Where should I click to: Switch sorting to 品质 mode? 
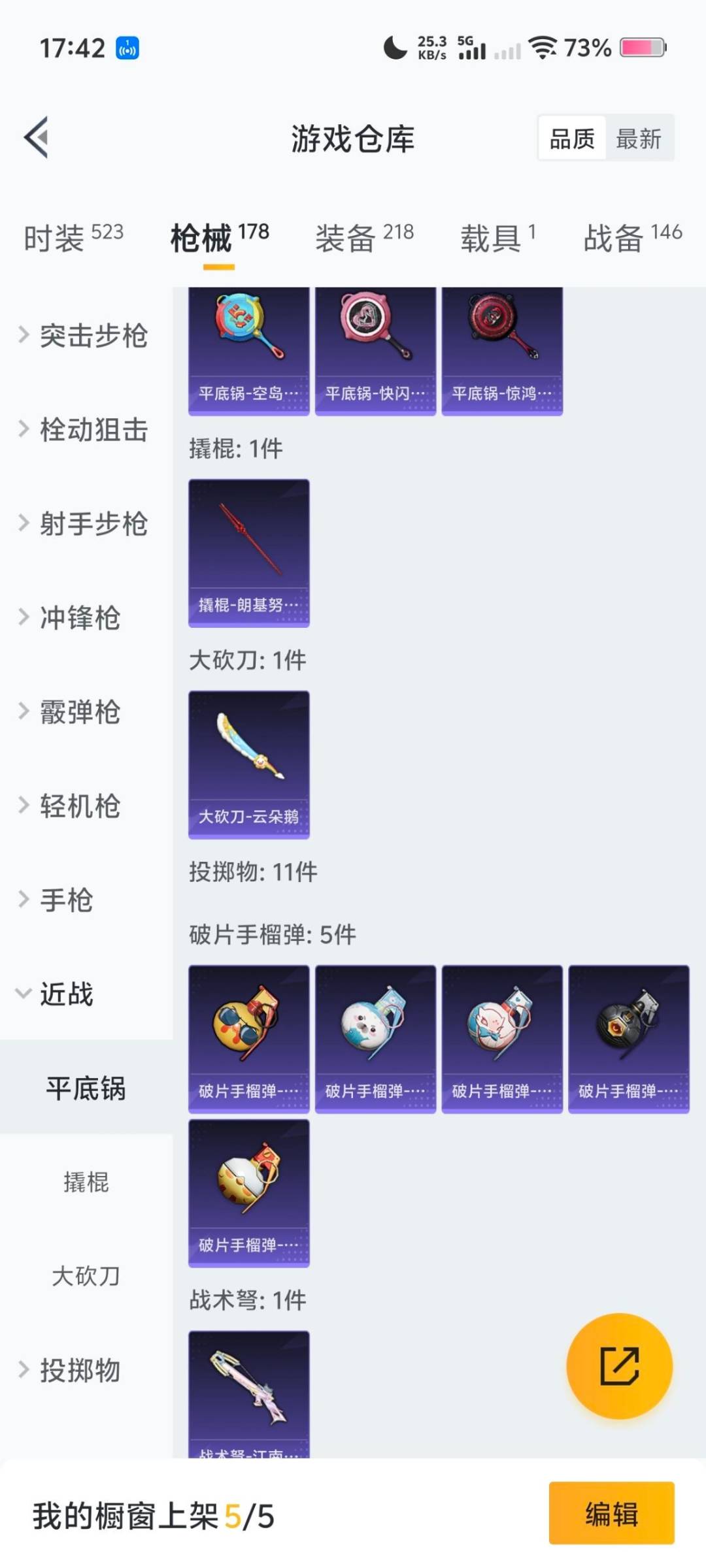[x=571, y=138]
